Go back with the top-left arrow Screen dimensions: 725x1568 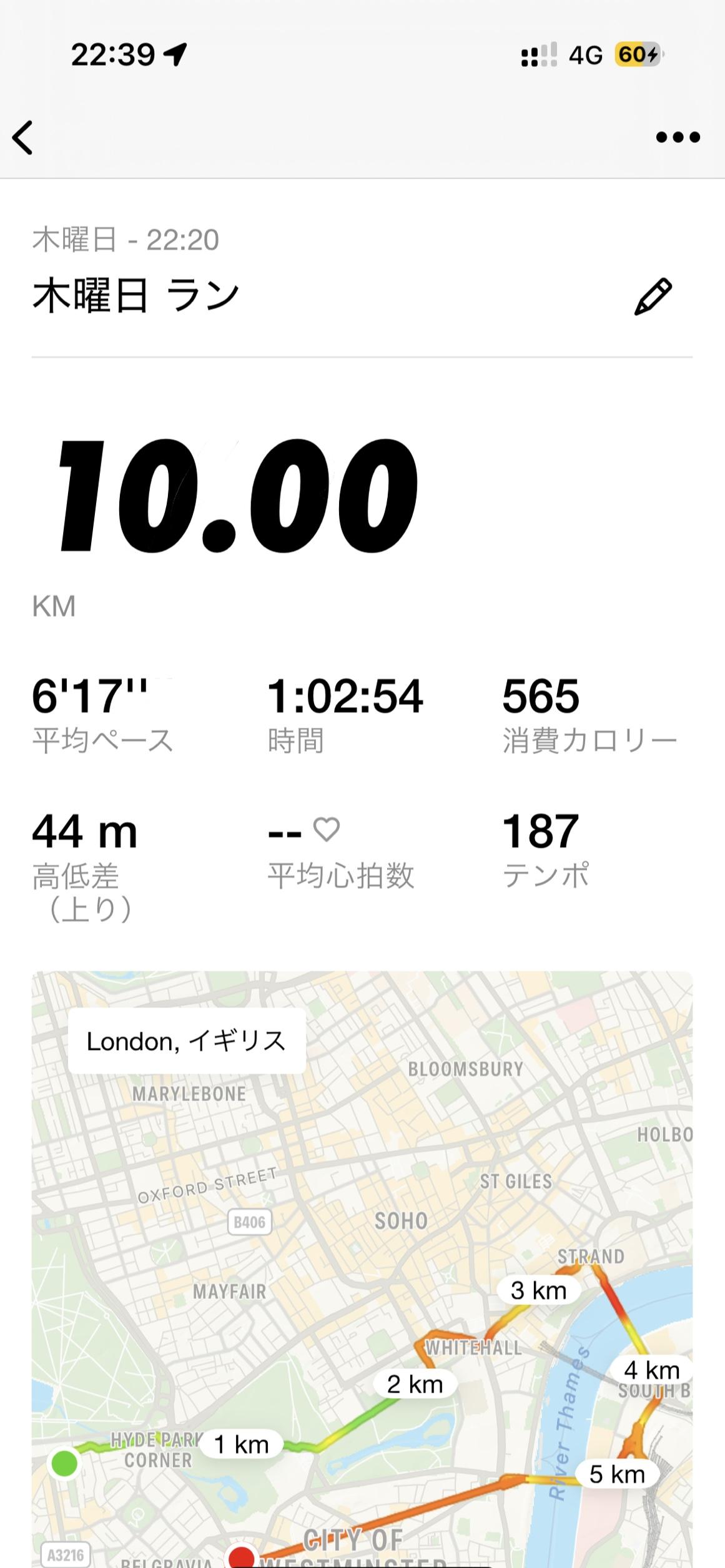(22, 137)
